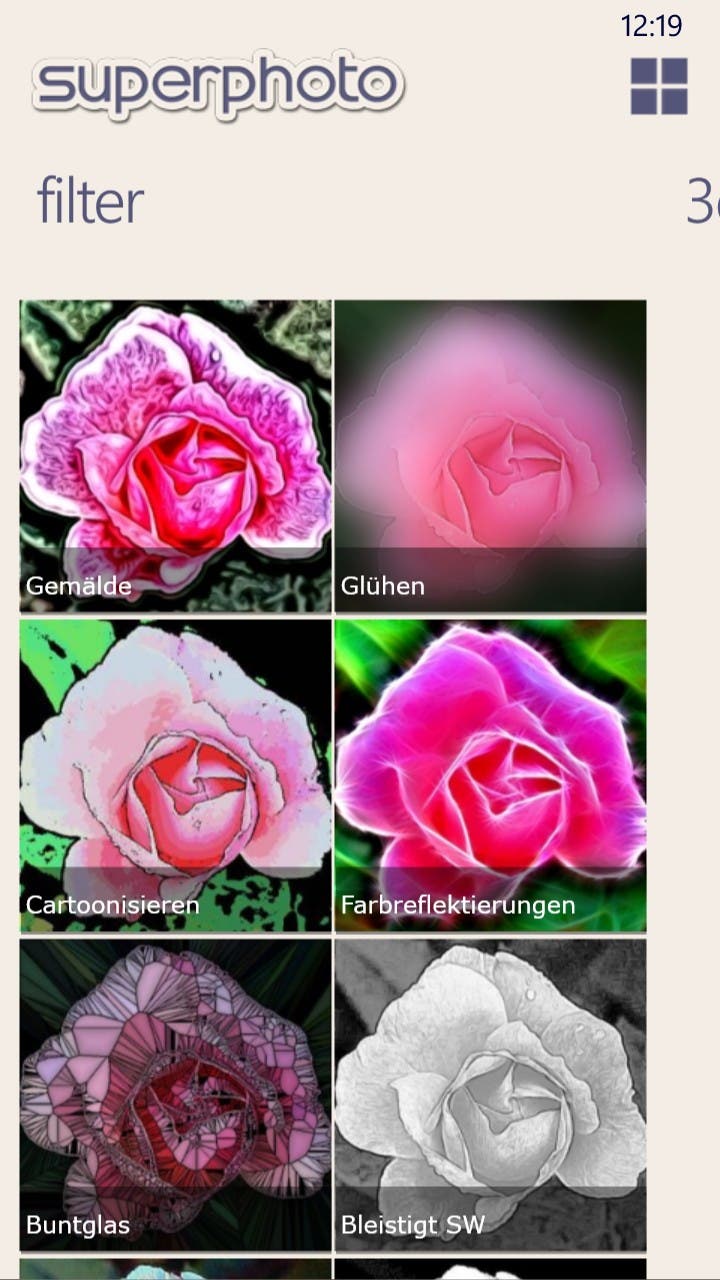Select the Gemälde filter
This screenshot has height=1280, width=720.
tap(175, 456)
